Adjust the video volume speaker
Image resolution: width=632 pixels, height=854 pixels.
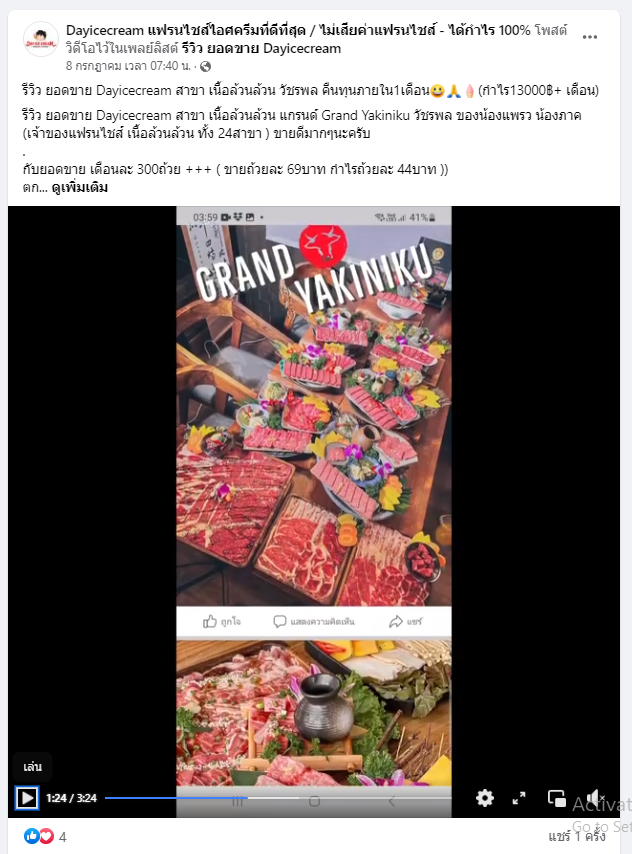point(594,798)
